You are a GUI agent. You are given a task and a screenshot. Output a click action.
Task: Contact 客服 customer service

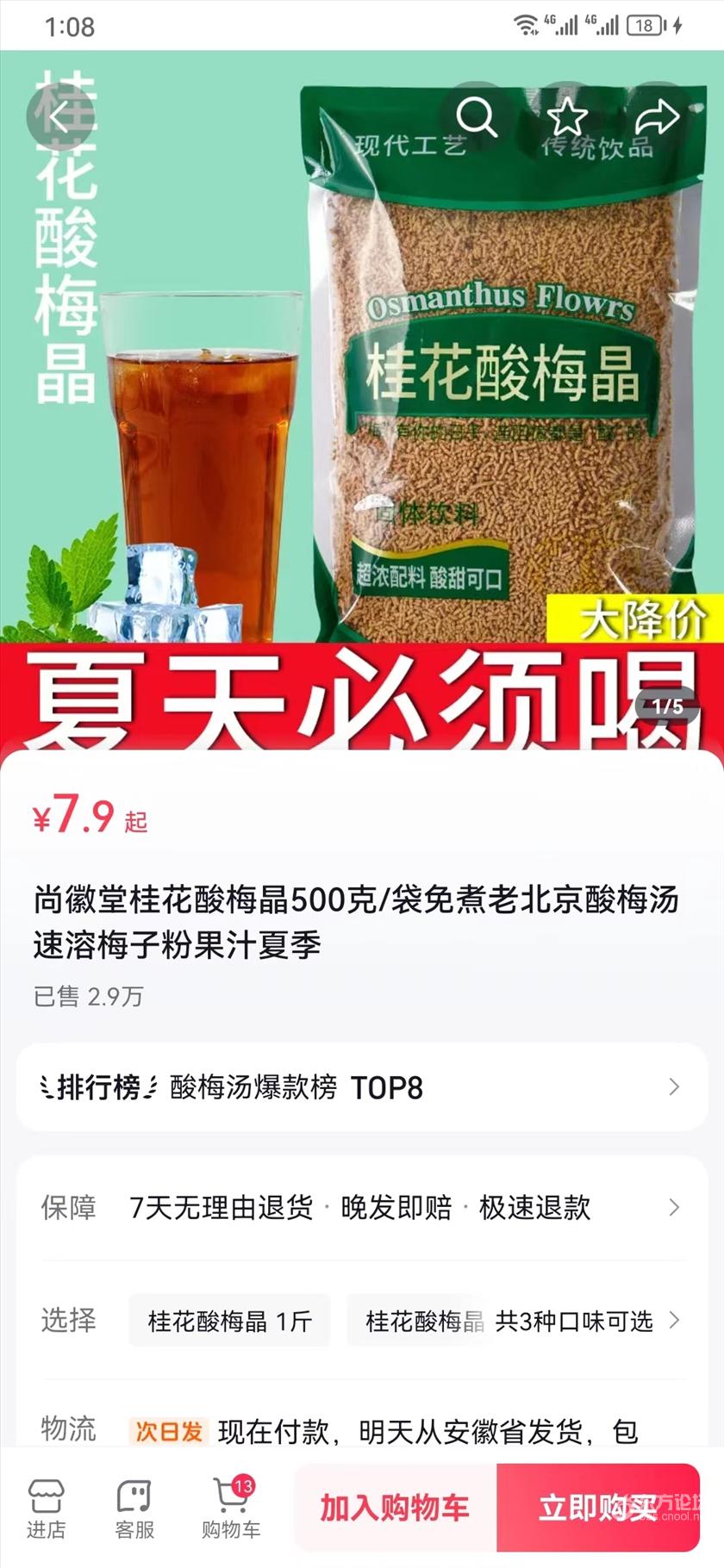coord(134,1509)
